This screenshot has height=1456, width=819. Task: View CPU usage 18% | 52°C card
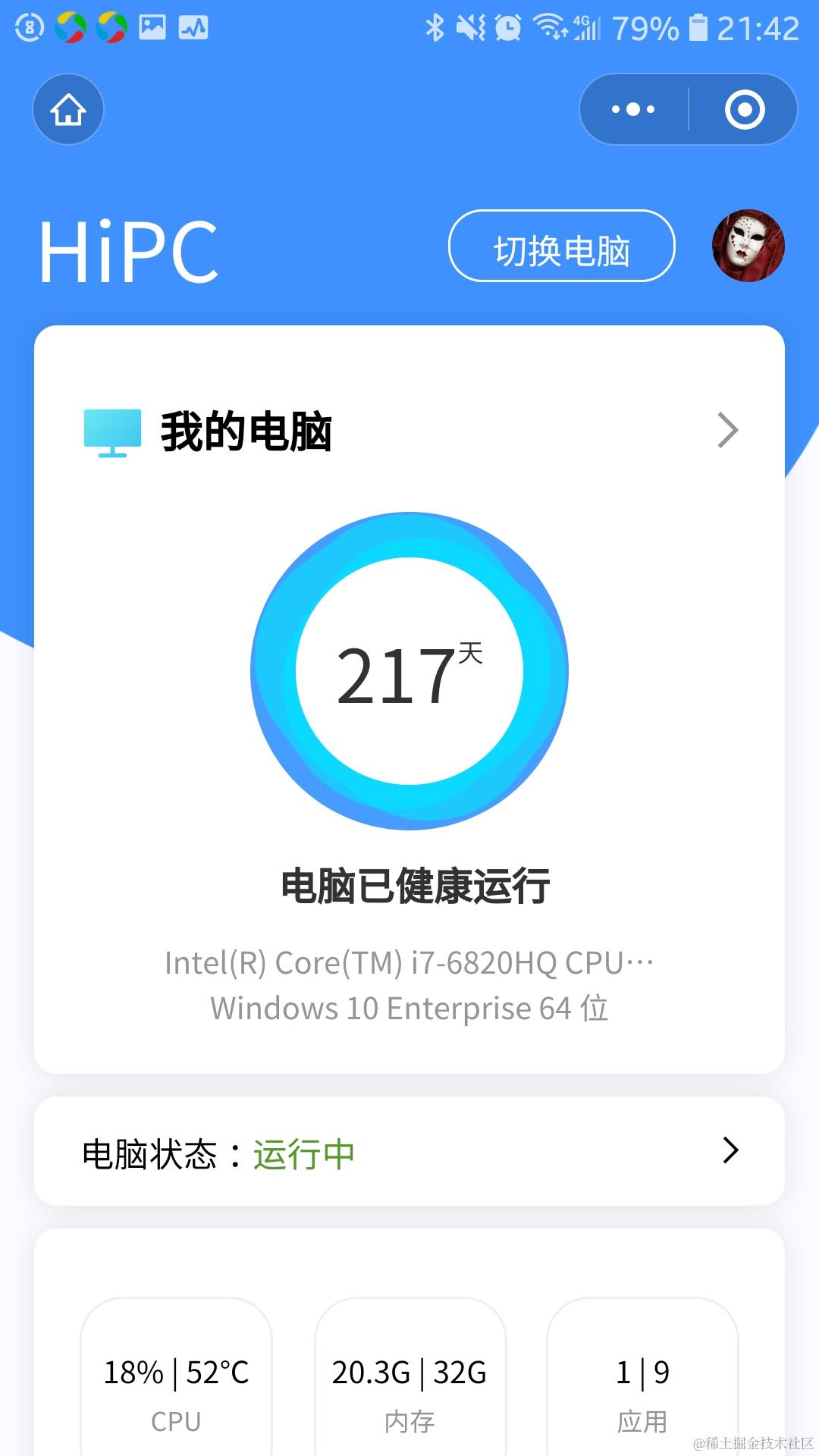click(176, 1388)
